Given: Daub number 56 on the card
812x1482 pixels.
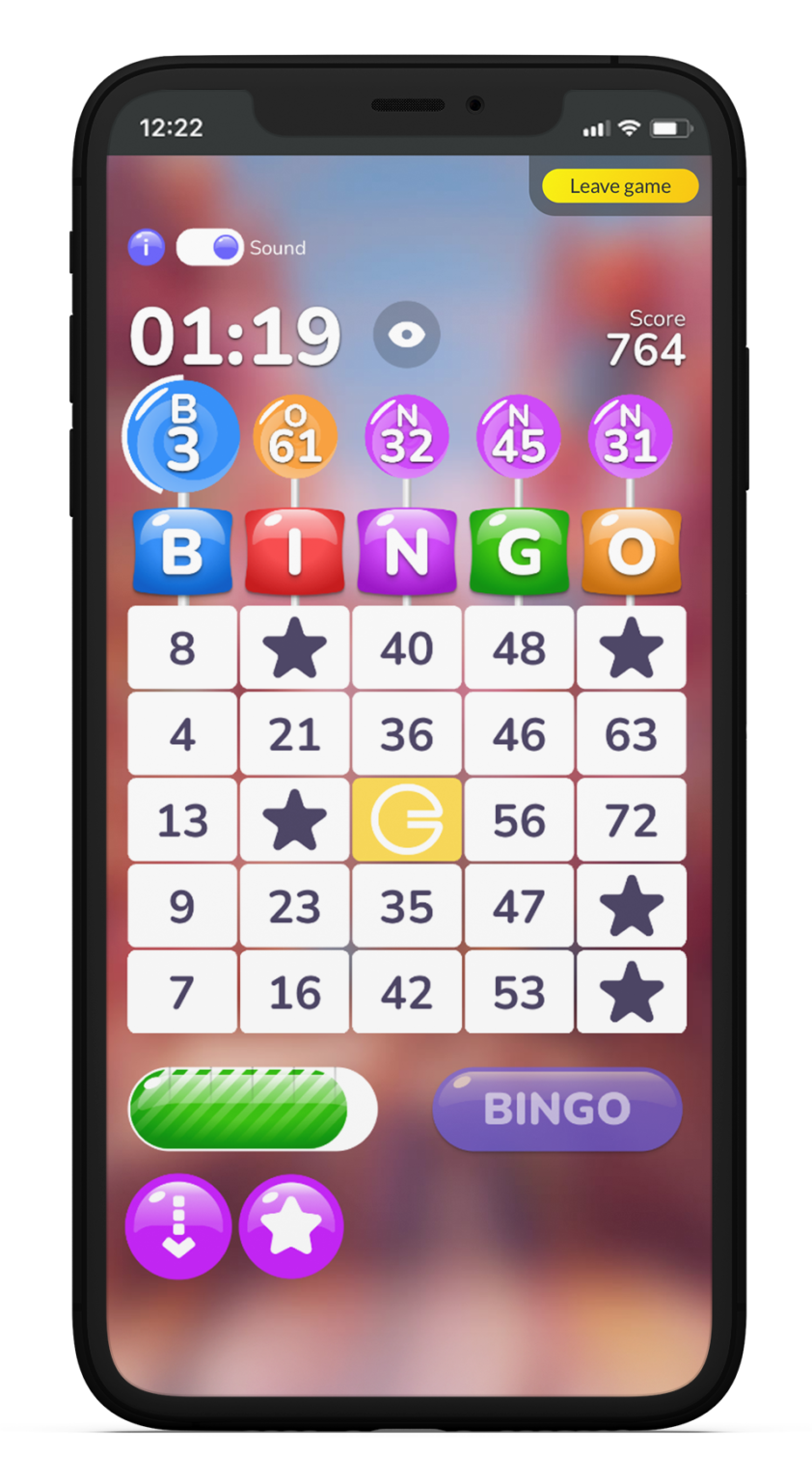Looking at the screenshot, I should pos(519,820).
